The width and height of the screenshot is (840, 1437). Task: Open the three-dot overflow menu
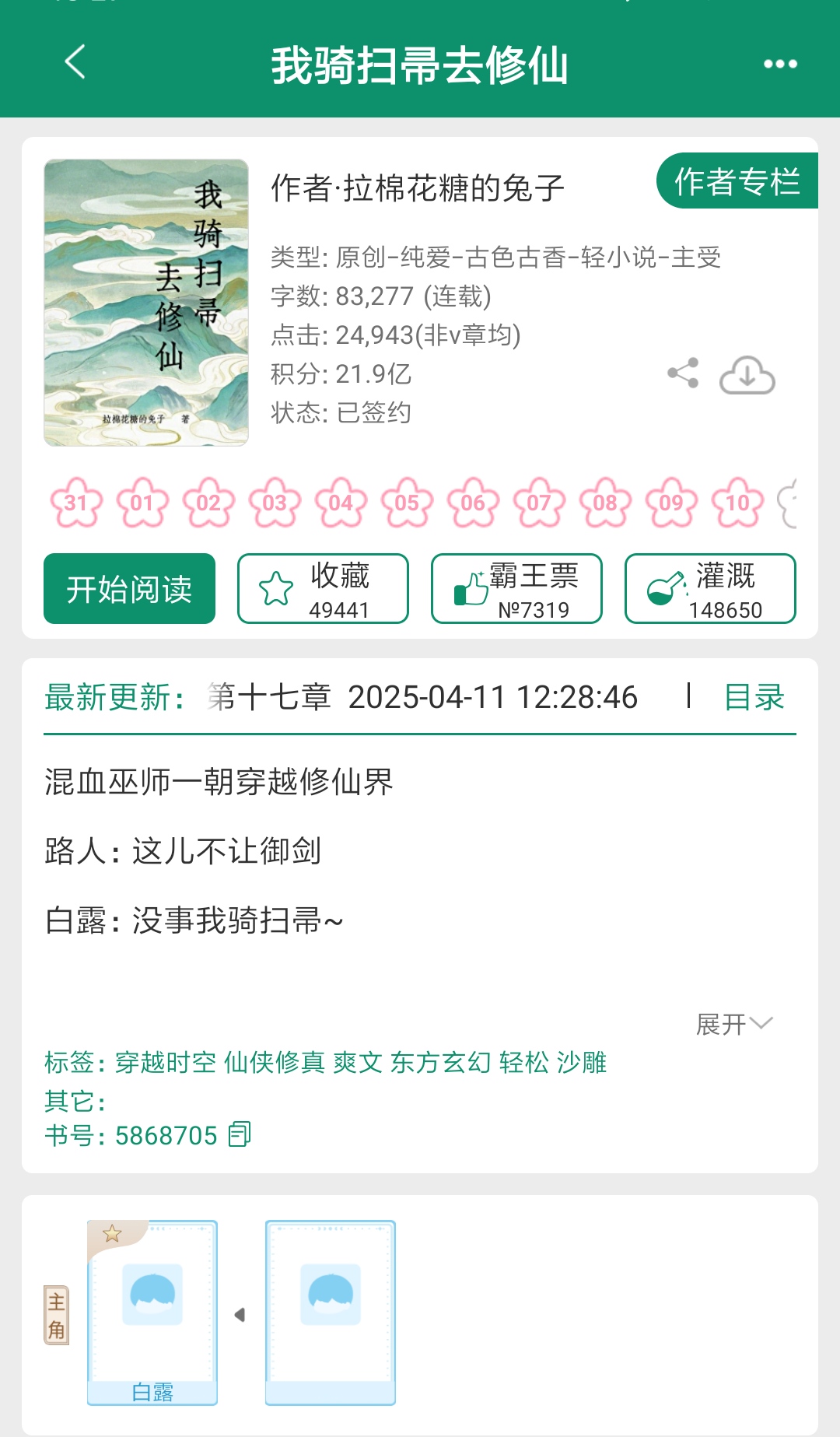[780, 64]
